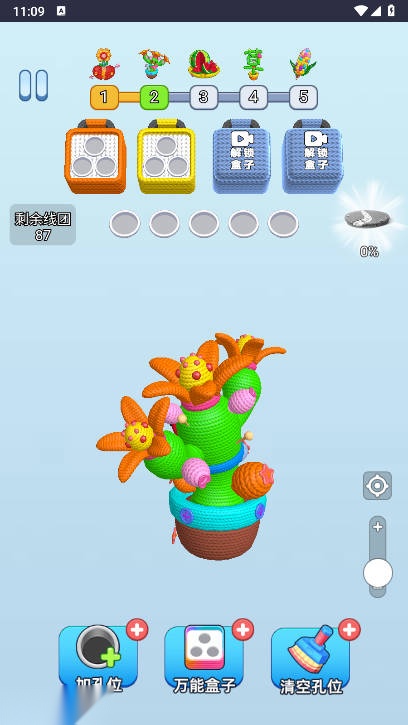The height and width of the screenshot is (725, 408).
Task: Tap the yarn cactus model to pull yarn
Action: 204,444
